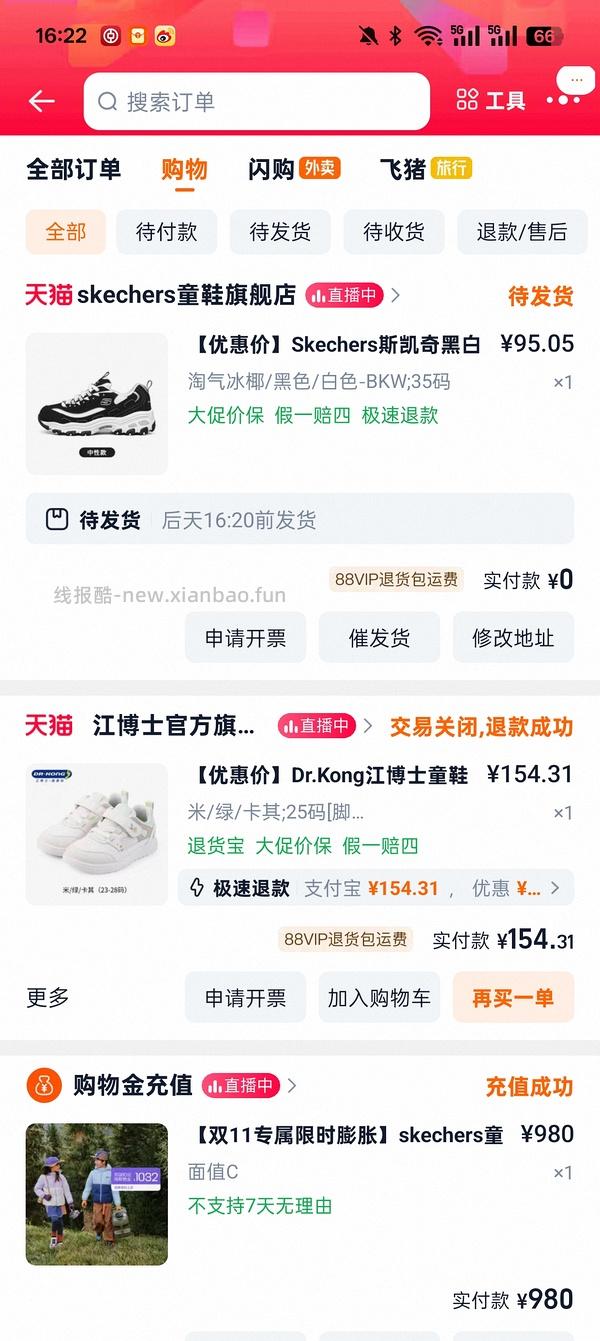Screen dimensions: 600x1341
Task: Open the 工具 tools menu
Action: click(x=490, y=100)
